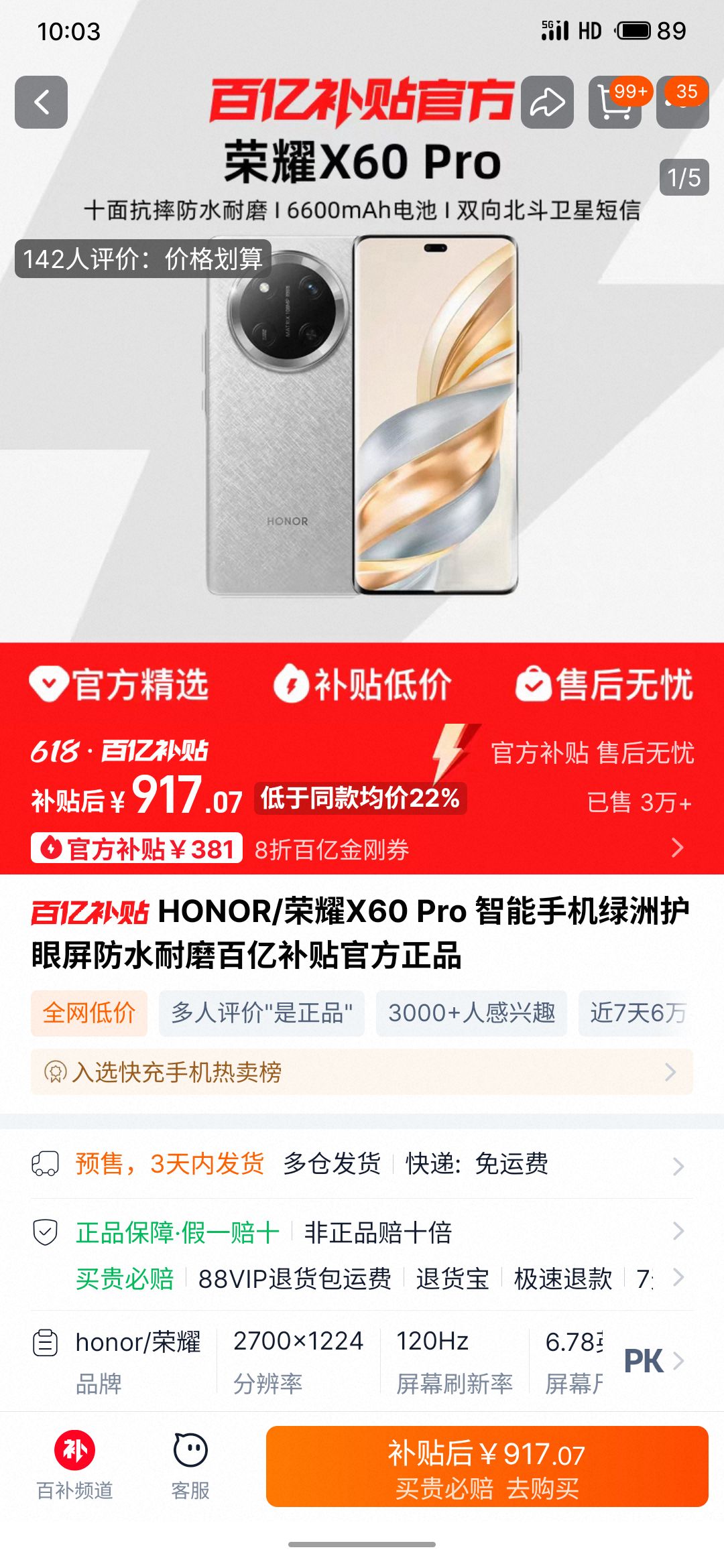Screen dimensions: 724x1568
Task: Tap 补贴后¥917.07 去购买 button
Action: click(x=487, y=1467)
